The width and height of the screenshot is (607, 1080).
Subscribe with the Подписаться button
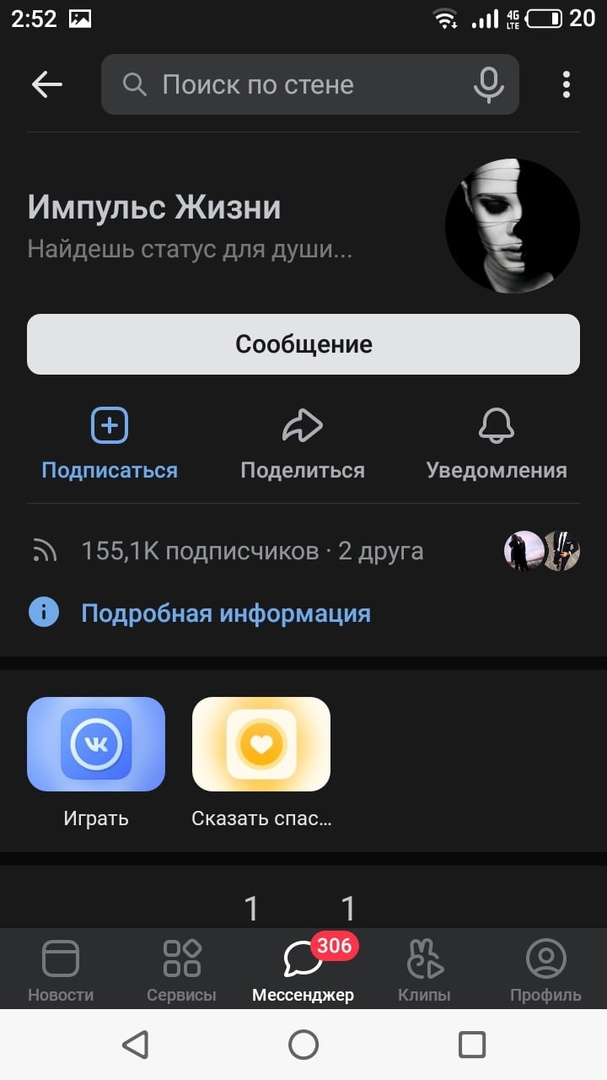pyautogui.click(x=109, y=444)
